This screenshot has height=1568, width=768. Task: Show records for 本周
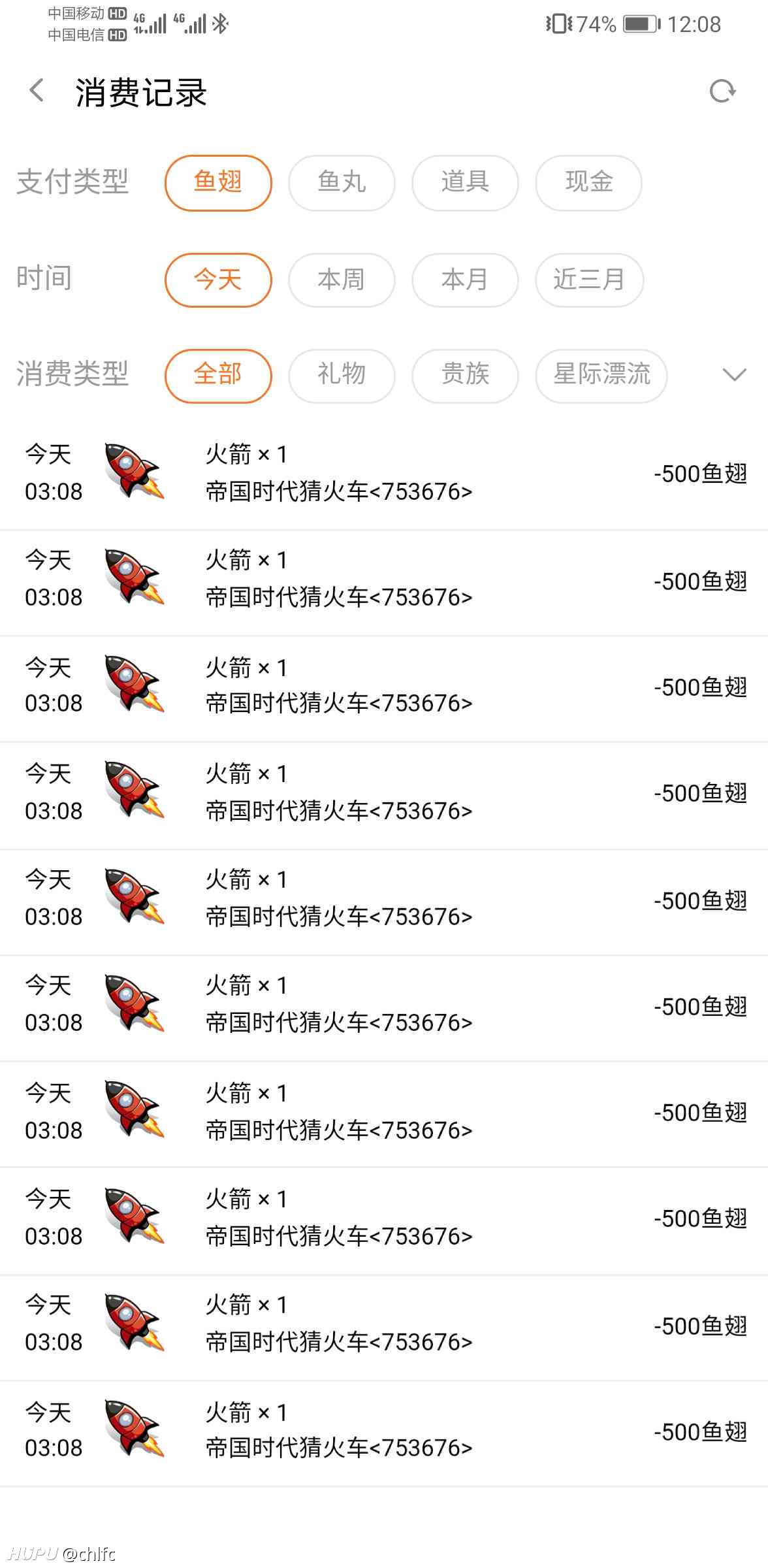pos(342,280)
